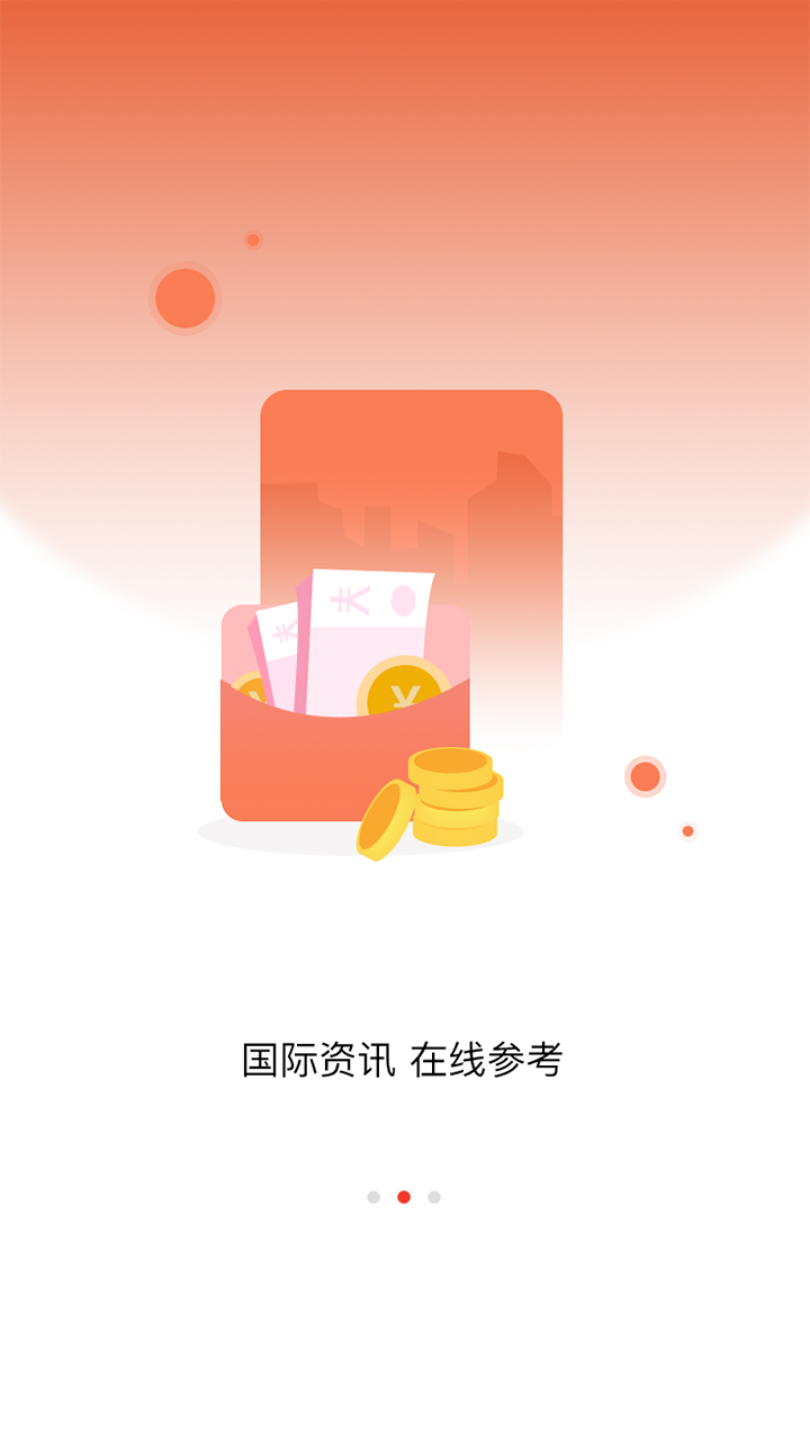Tap the caption to skip the intro
This screenshot has width=810, height=1440.
pos(404,1058)
